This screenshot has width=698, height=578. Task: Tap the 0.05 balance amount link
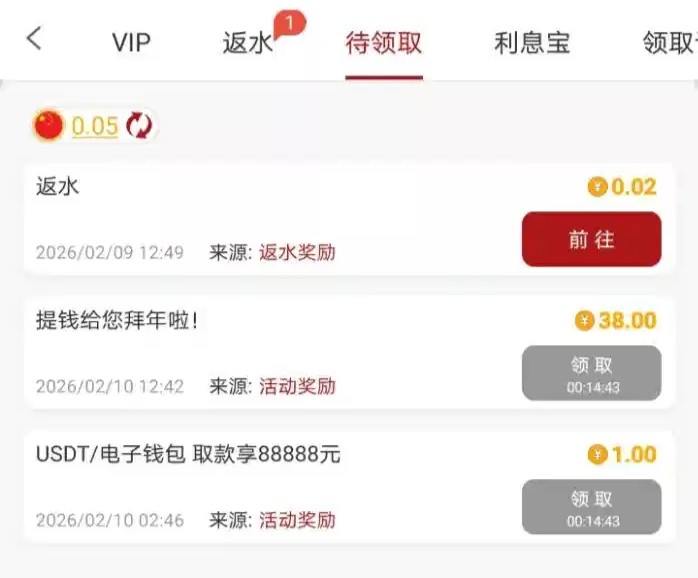pos(95,126)
